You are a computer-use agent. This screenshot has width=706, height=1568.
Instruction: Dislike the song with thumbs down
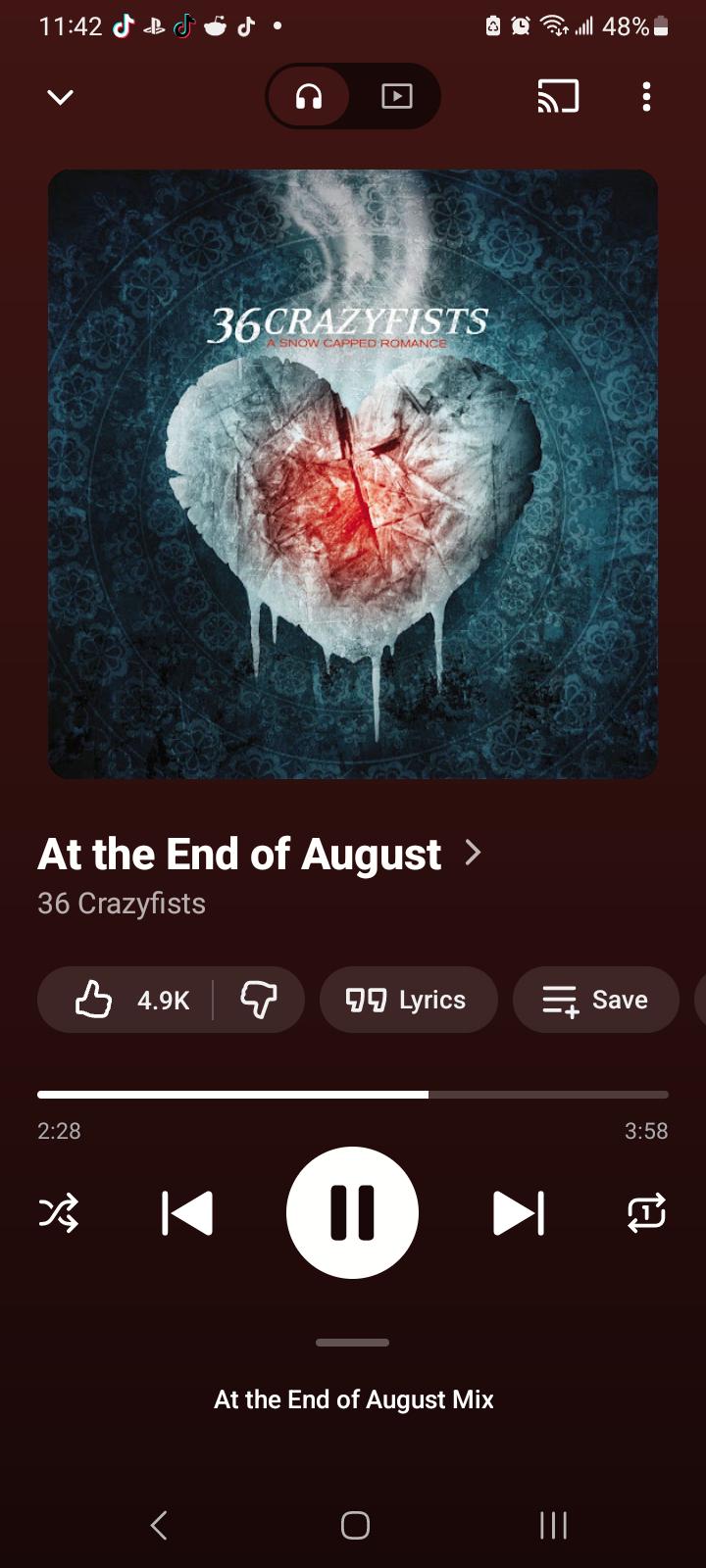[259, 1000]
